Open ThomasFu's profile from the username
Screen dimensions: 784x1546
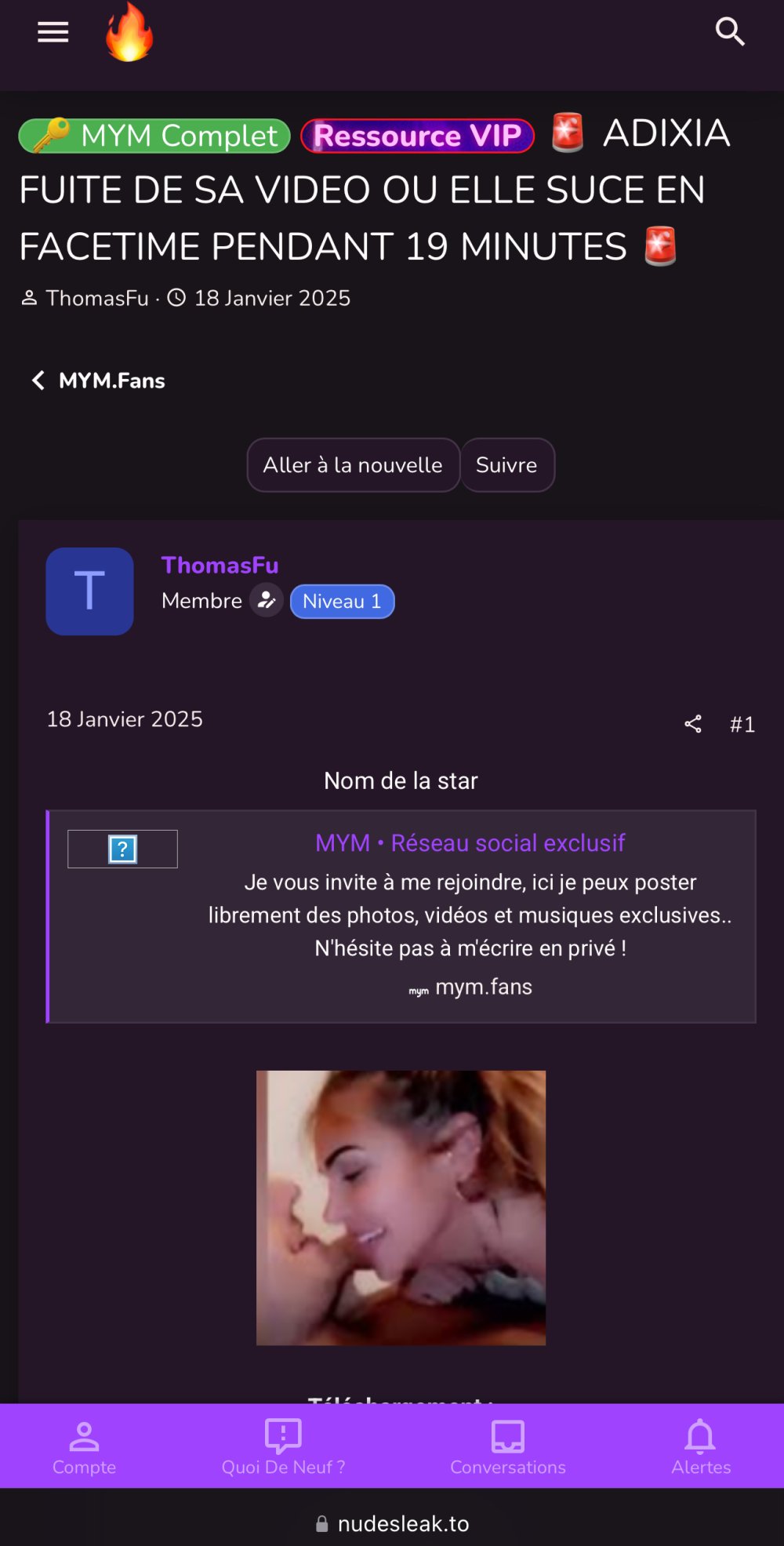pyautogui.click(x=220, y=566)
